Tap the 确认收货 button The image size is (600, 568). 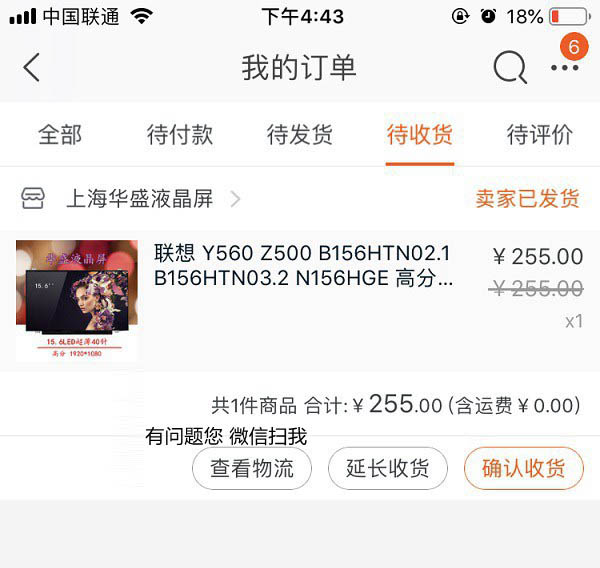point(523,468)
